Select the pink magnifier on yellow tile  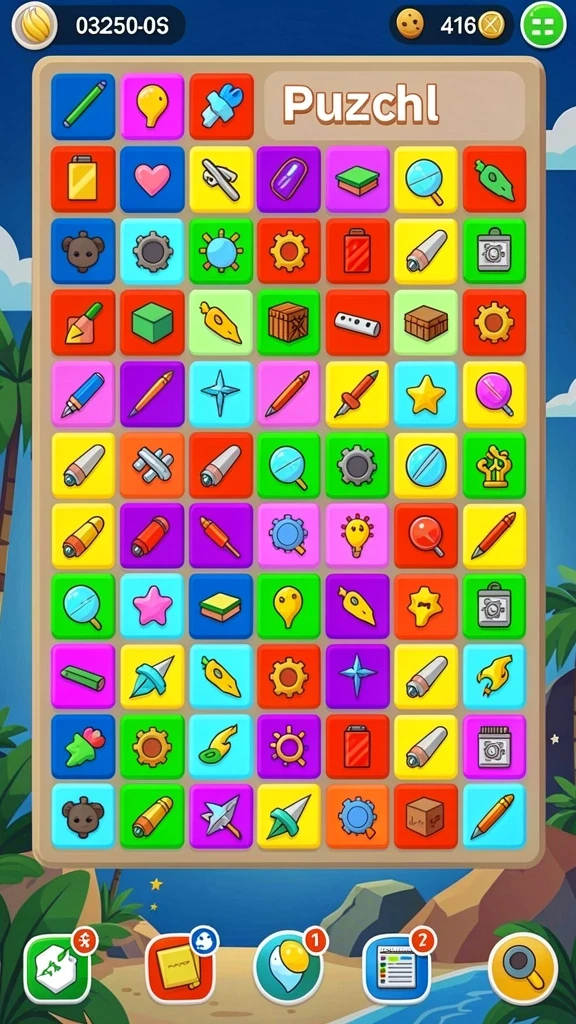pyautogui.click(x=494, y=394)
